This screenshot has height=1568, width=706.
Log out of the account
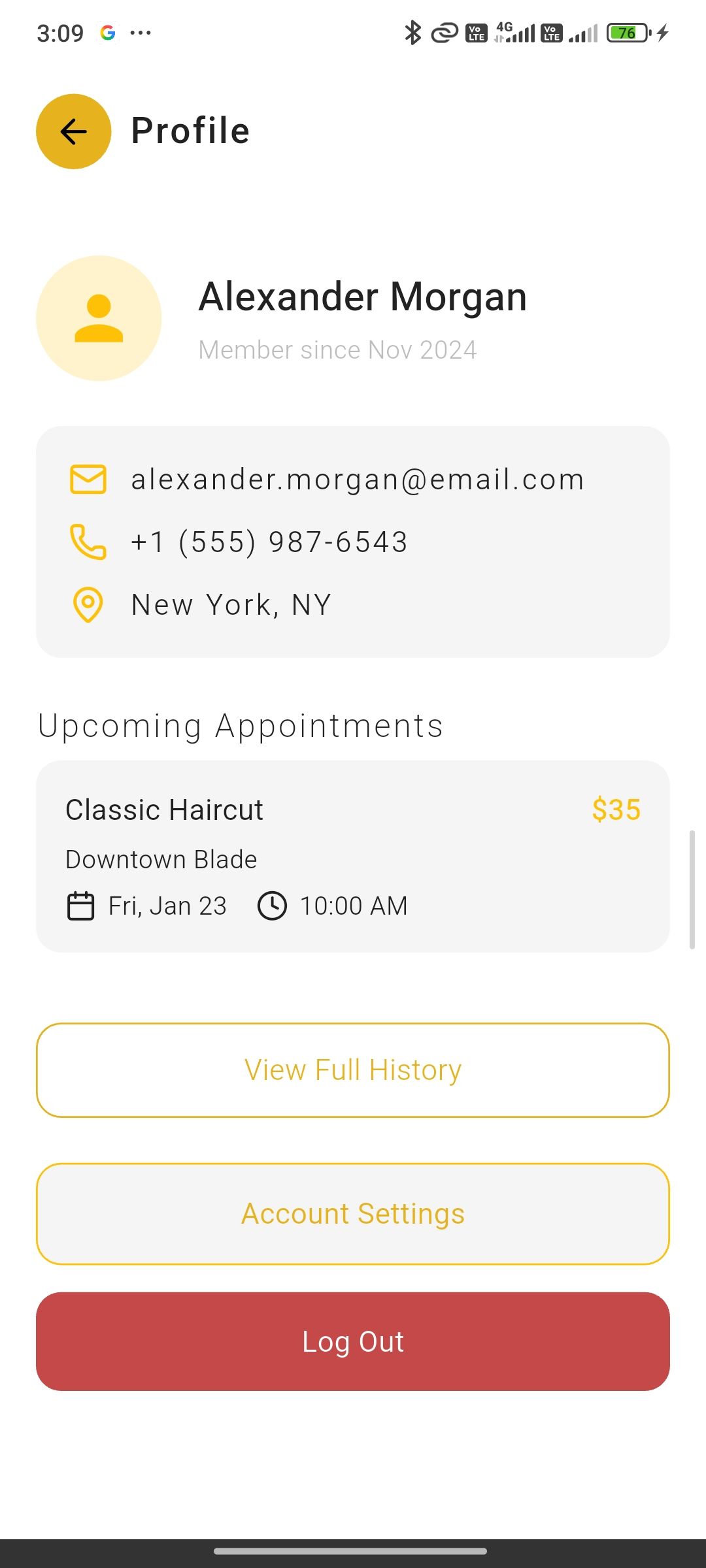353,1341
